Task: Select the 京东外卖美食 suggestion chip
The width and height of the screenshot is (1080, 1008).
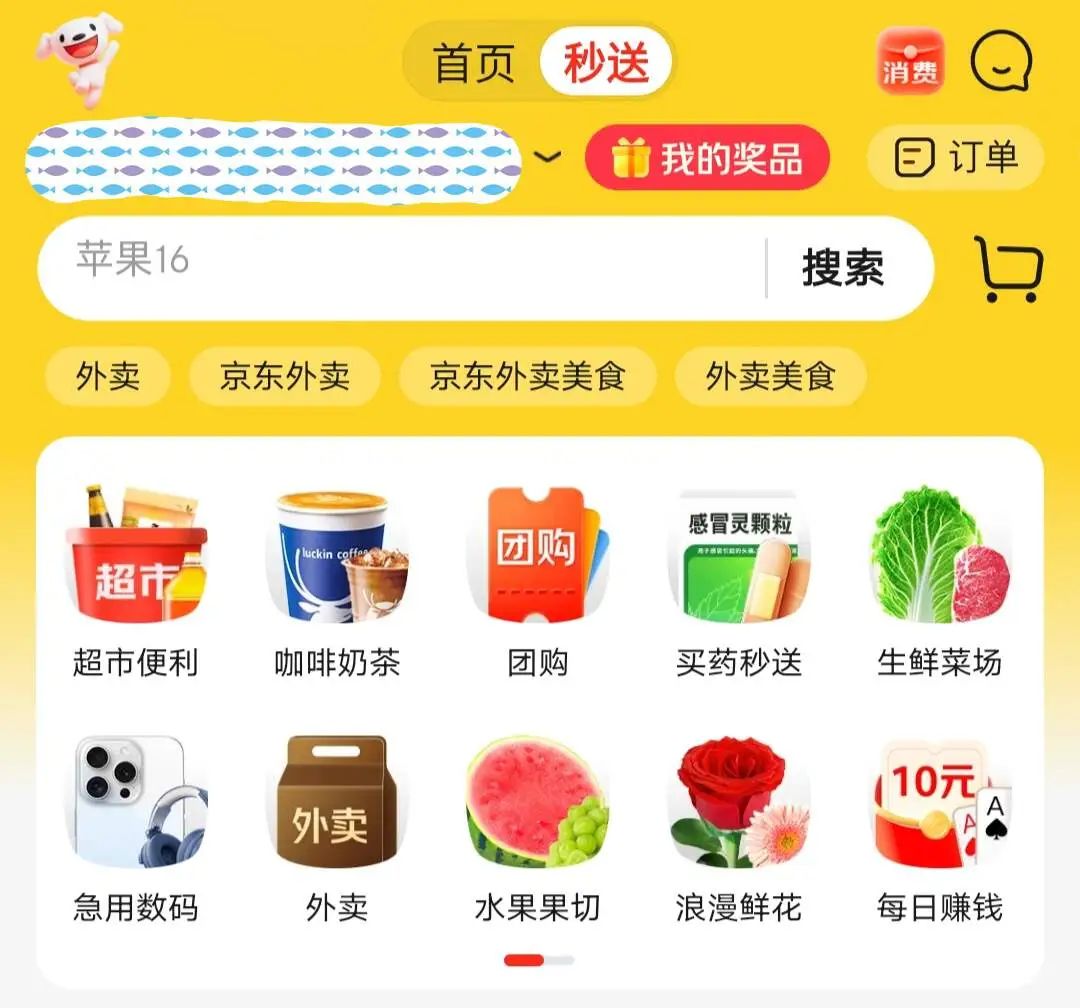Action: click(x=527, y=377)
